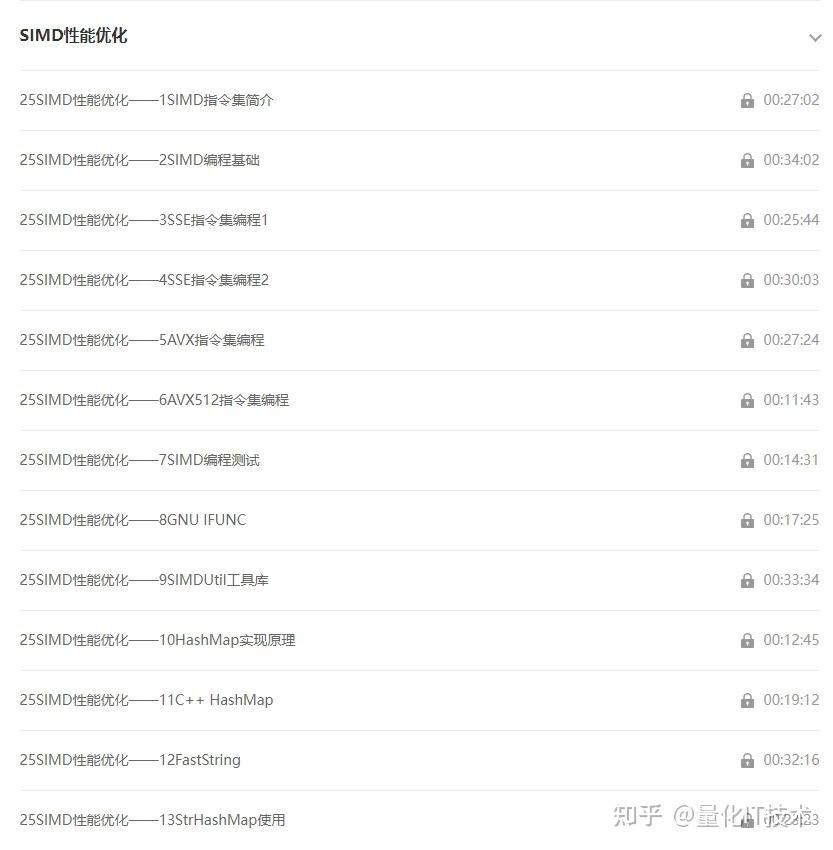View lesson 7SIMD编程测试

click(140, 460)
